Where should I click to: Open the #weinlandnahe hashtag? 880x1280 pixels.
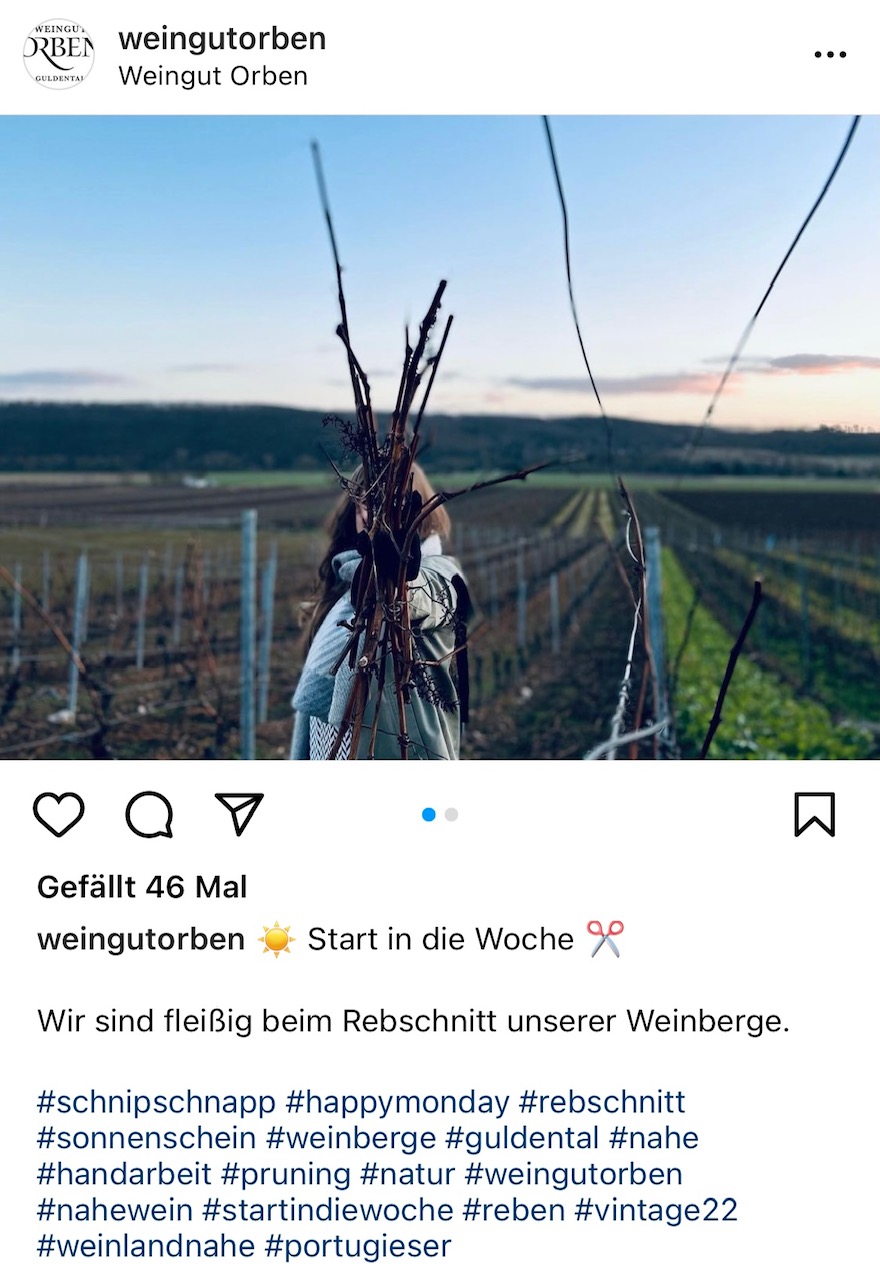click(x=146, y=1246)
